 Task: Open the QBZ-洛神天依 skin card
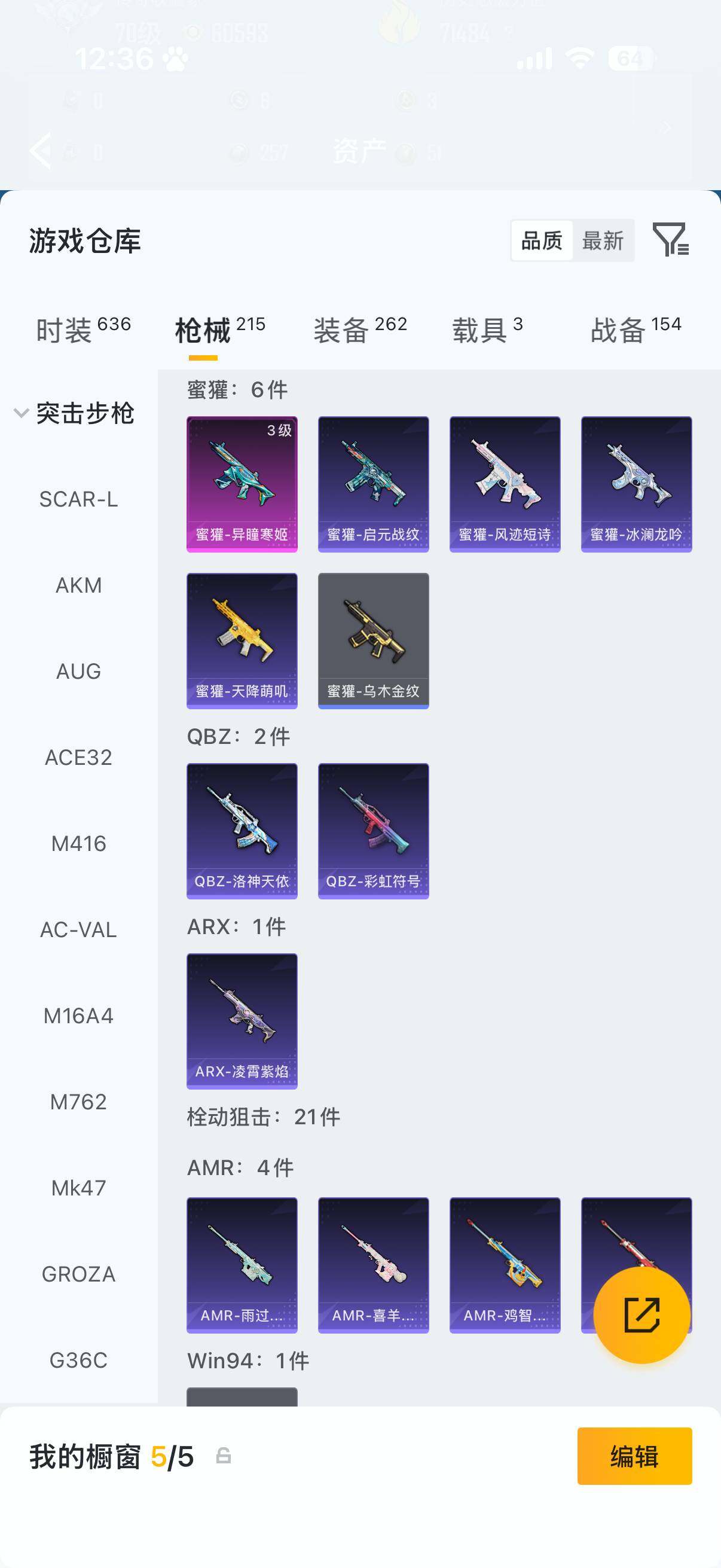click(x=242, y=830)
